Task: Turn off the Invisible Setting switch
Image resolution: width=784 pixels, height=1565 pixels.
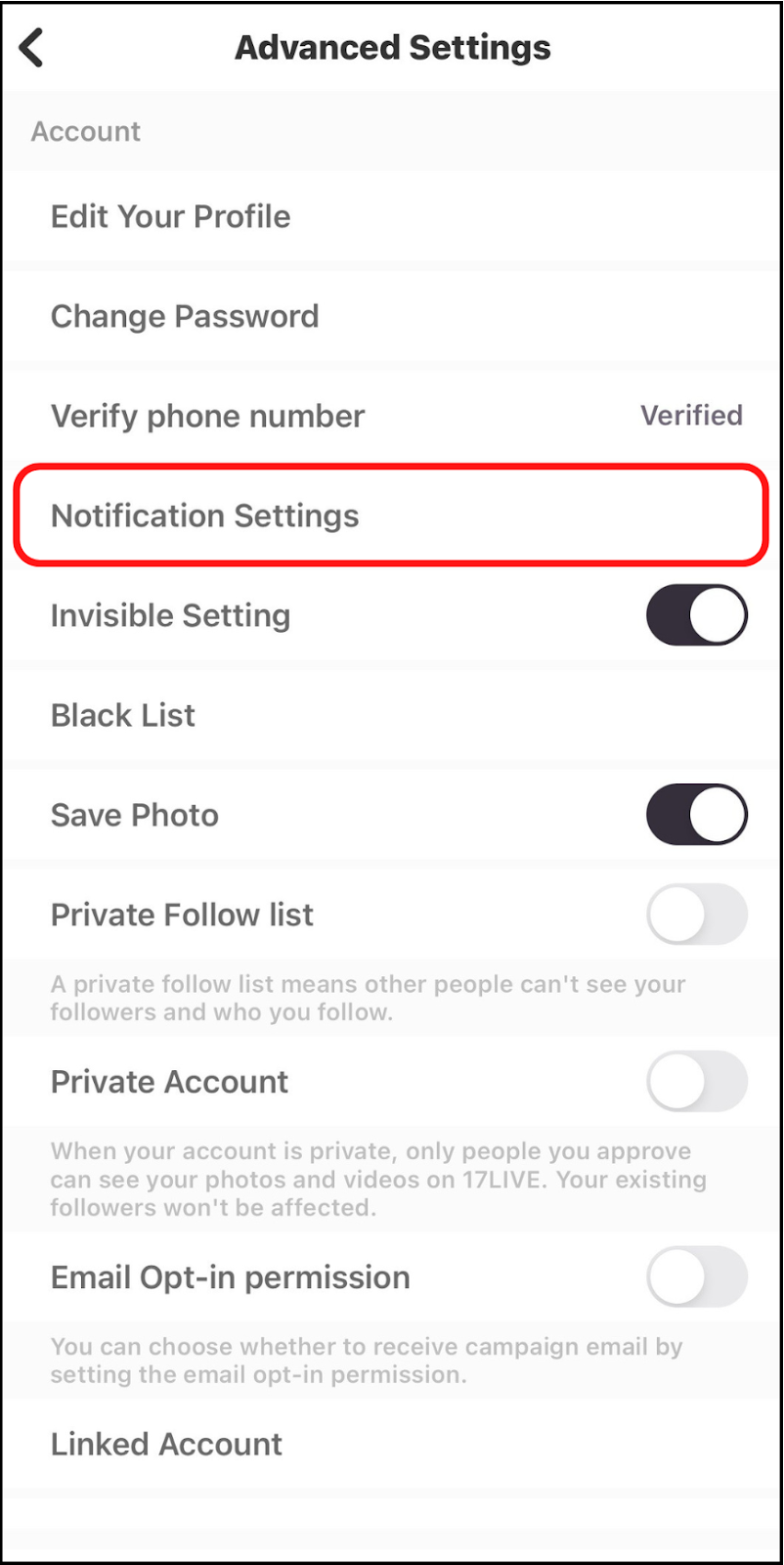Action: 696,615
